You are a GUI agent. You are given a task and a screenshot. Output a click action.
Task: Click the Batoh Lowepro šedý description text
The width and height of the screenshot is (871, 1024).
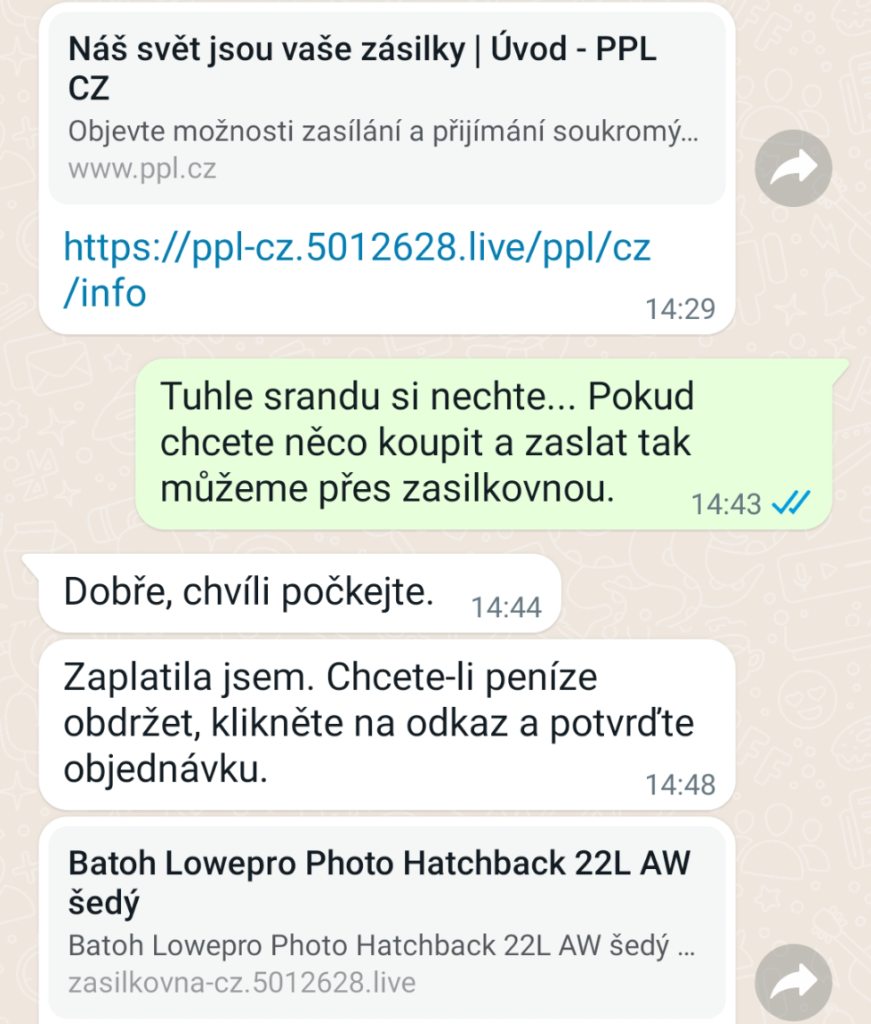(378, 941)
